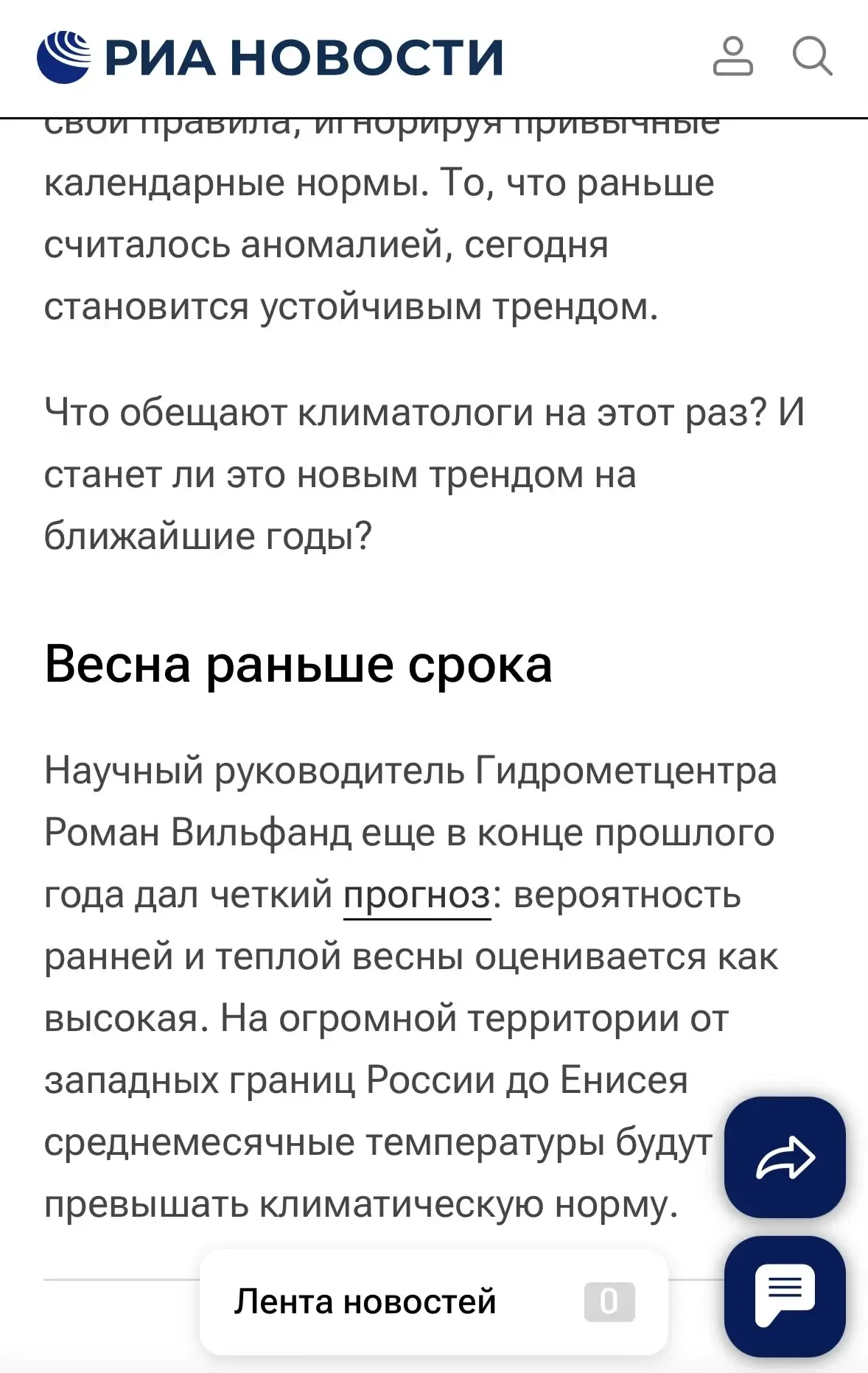Screen dimensions: 868x1373
Task: Open the search magnifier icon
Action: click(x=812, y=56)
